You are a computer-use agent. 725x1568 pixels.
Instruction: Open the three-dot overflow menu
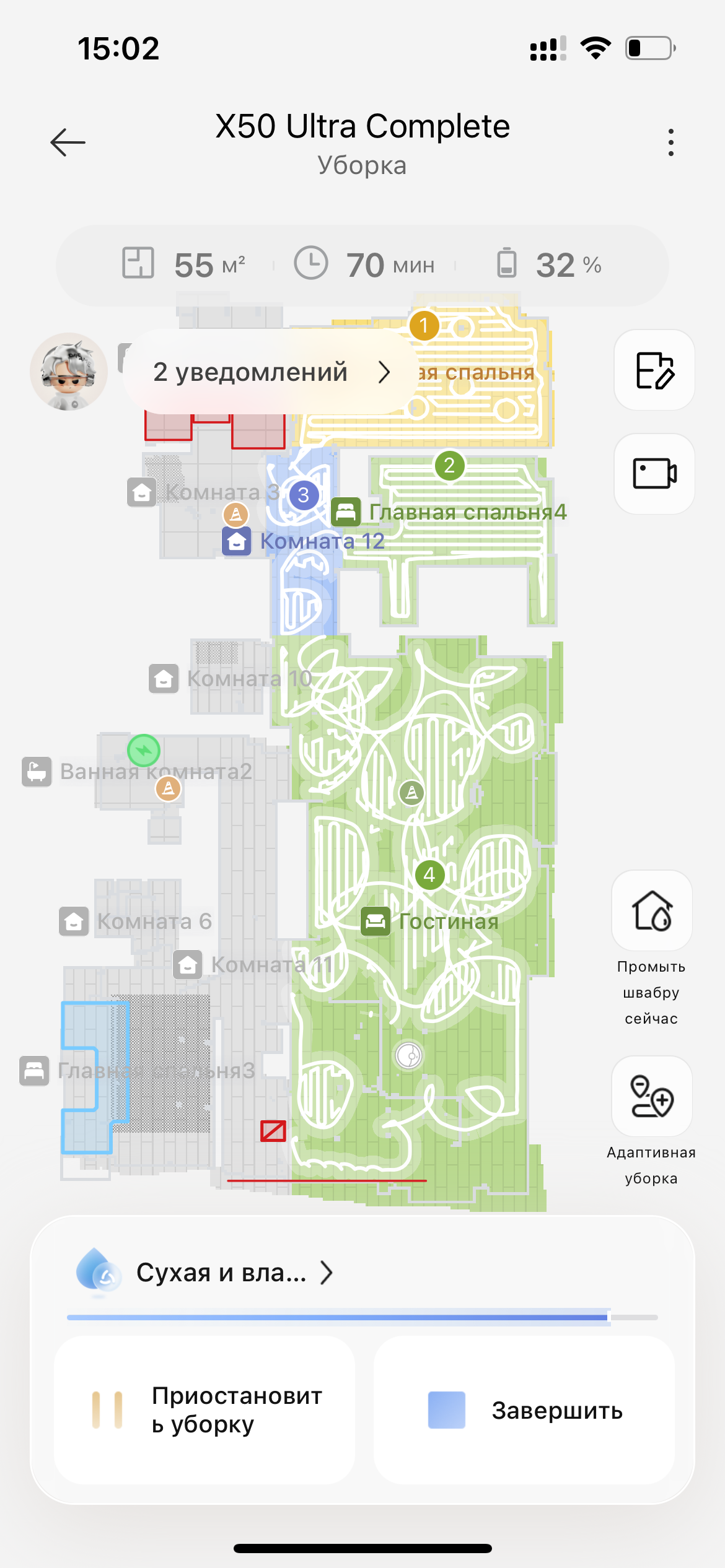pyautogui.click(x=670, y=142)
